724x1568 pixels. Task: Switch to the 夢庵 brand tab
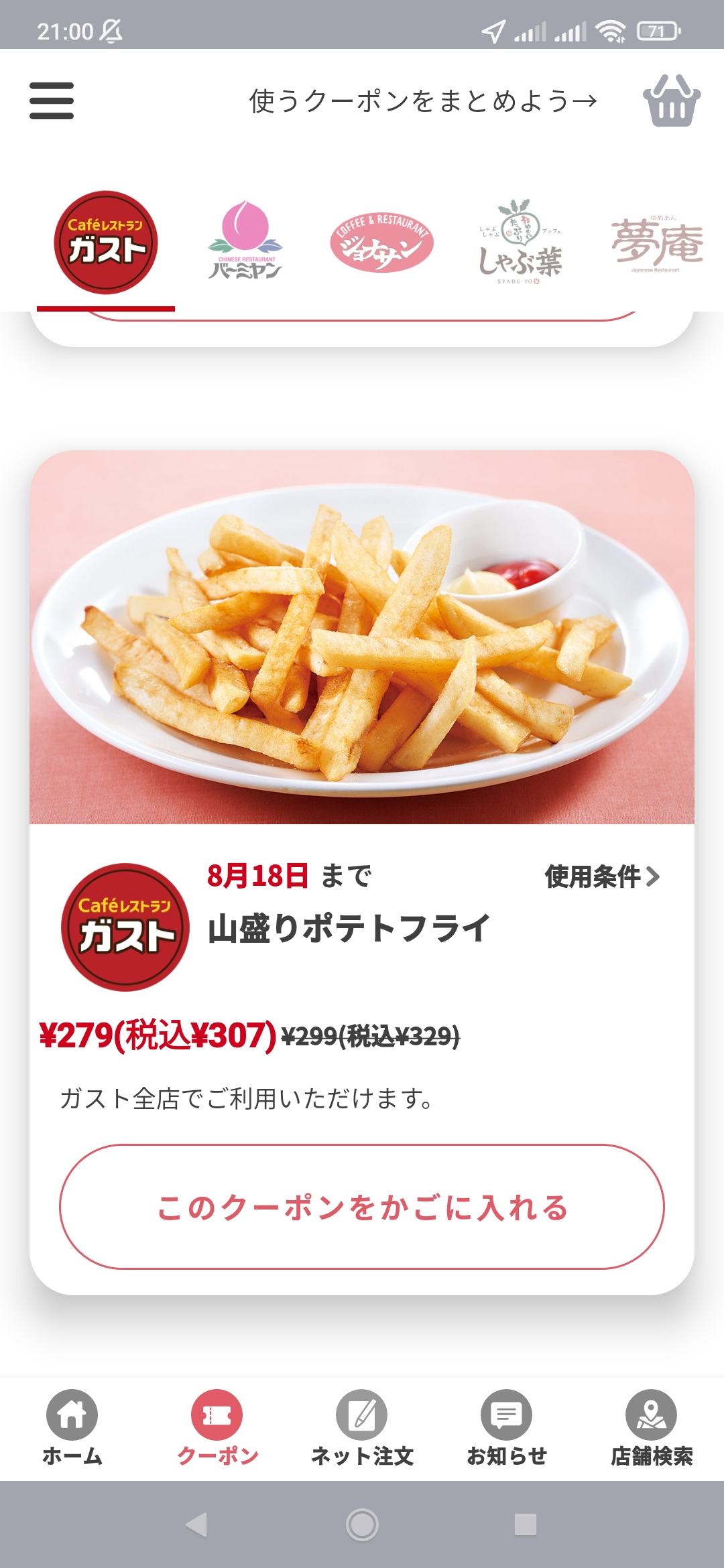pyautogui.click(x=657, y=243)
